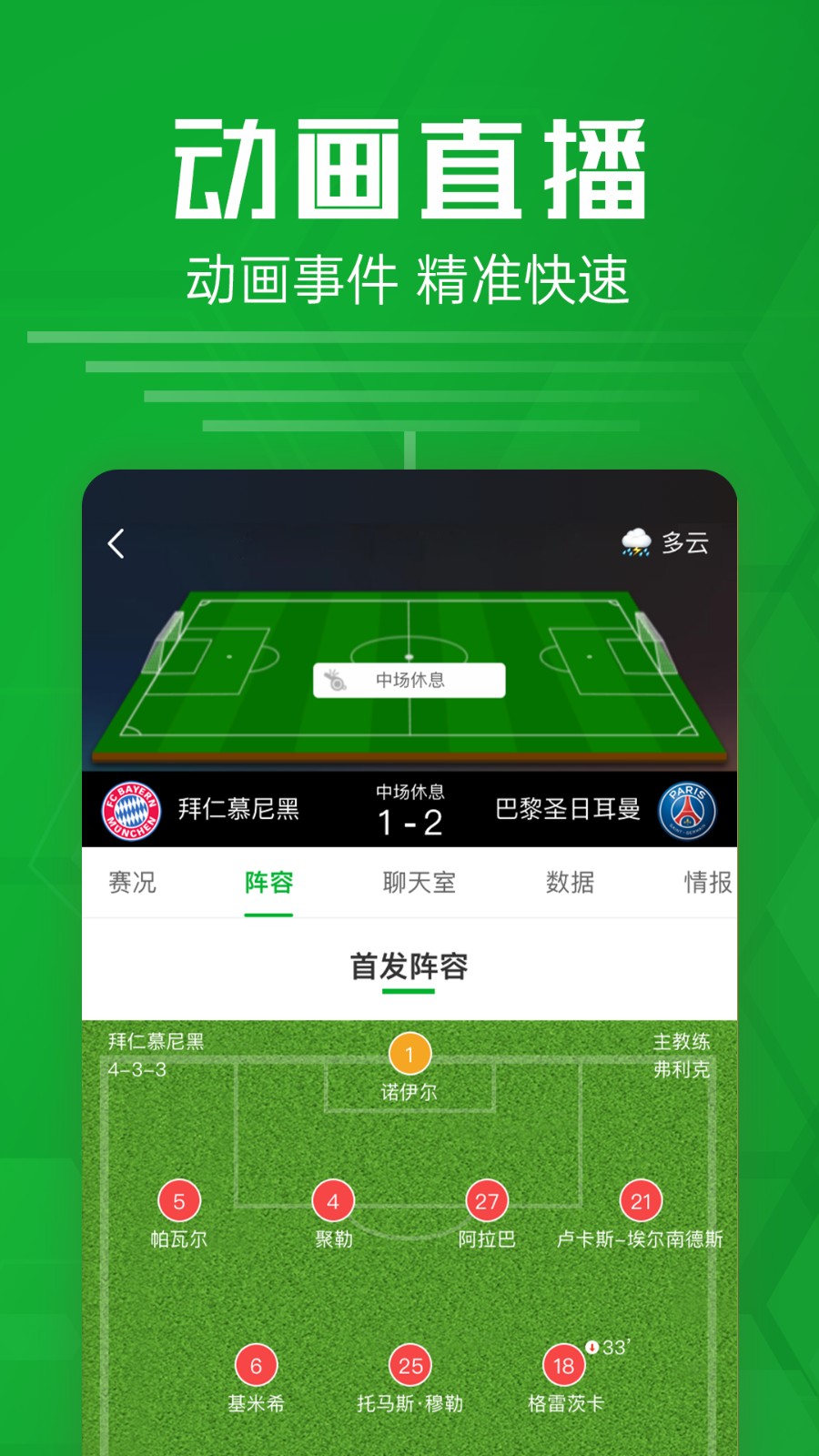Switch to the 聊天室 tab

420,881
